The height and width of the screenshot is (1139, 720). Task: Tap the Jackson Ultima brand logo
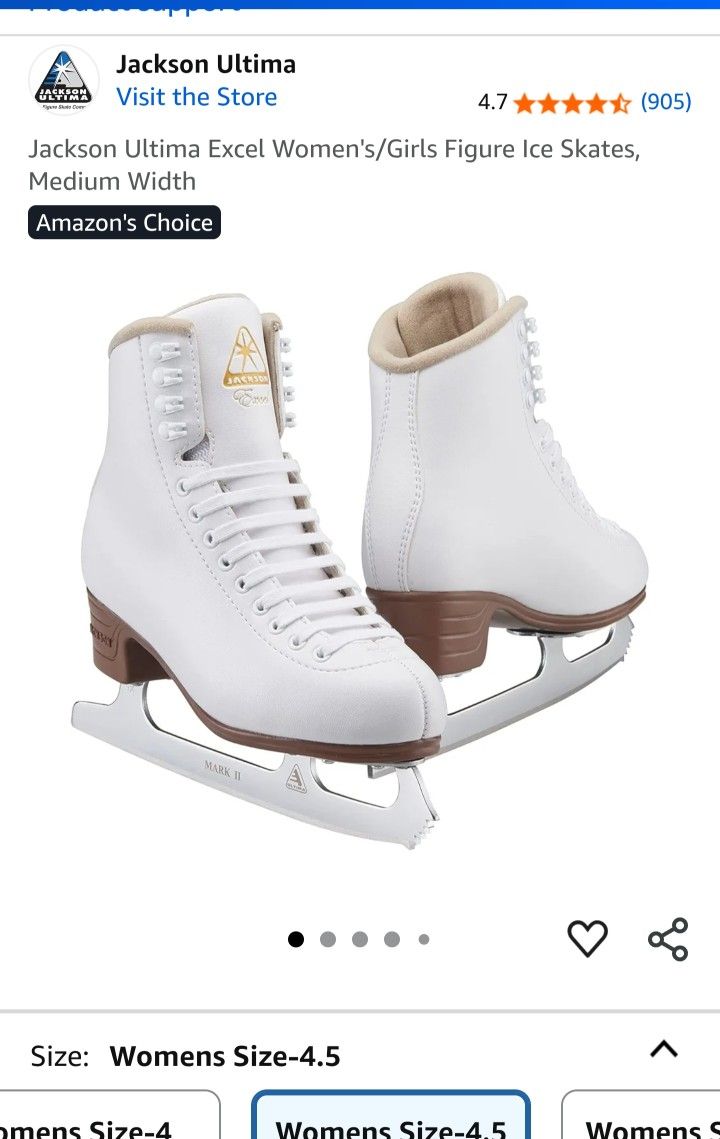64,80
